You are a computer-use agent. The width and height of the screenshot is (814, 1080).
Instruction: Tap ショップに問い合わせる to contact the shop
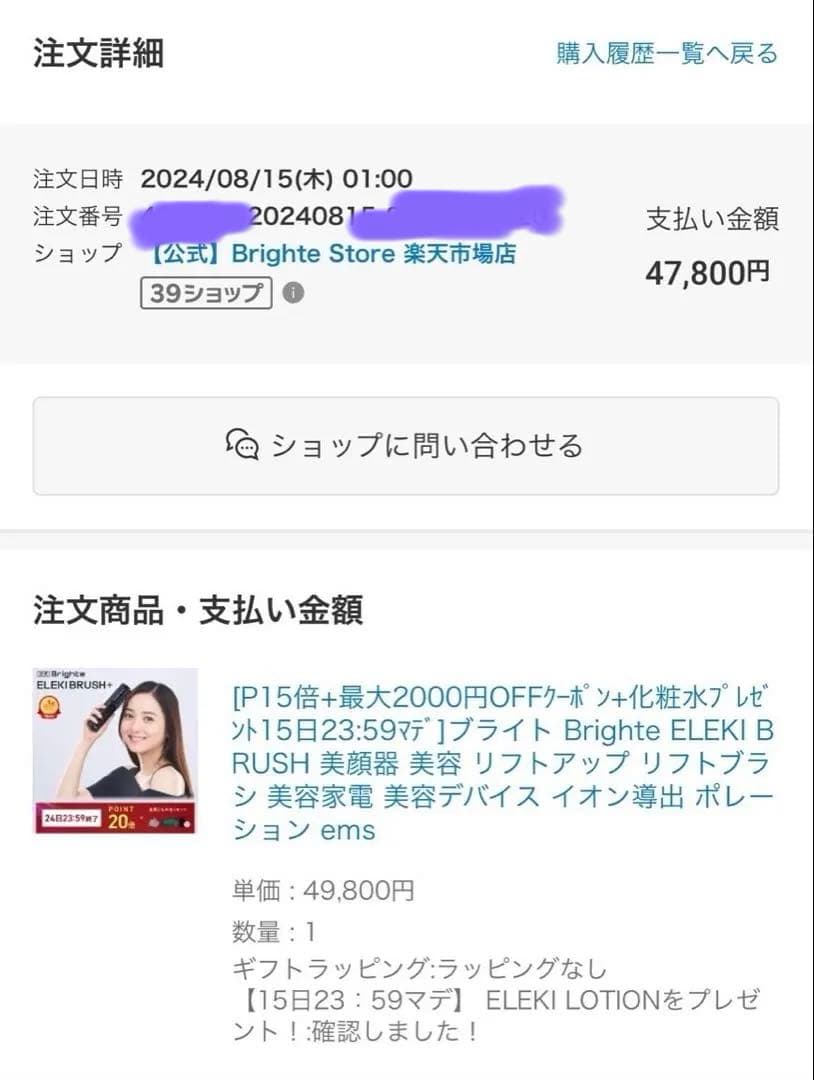point(406,445)
